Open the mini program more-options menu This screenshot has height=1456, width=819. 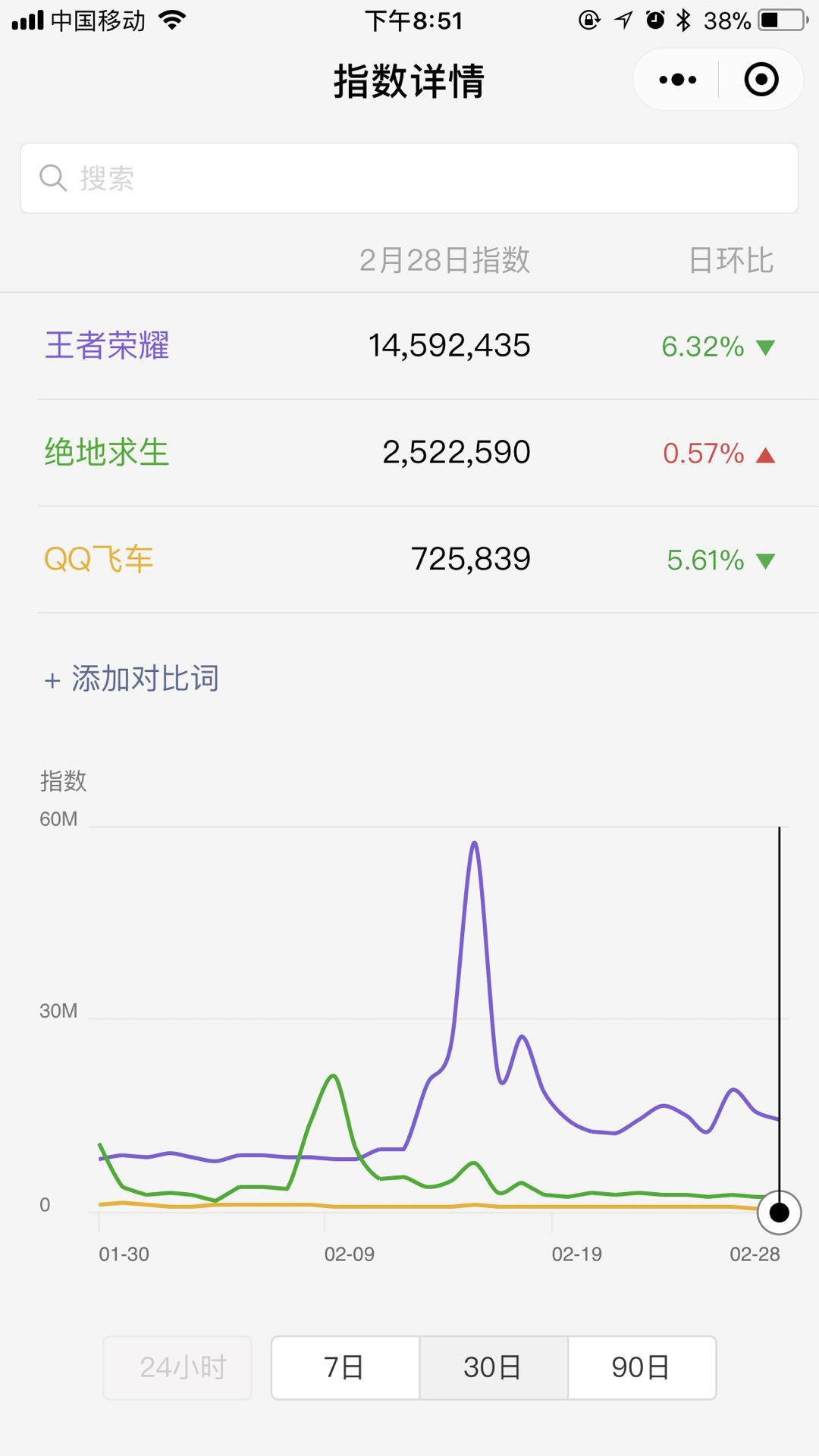pyautogui.click(x=677, y=80)
